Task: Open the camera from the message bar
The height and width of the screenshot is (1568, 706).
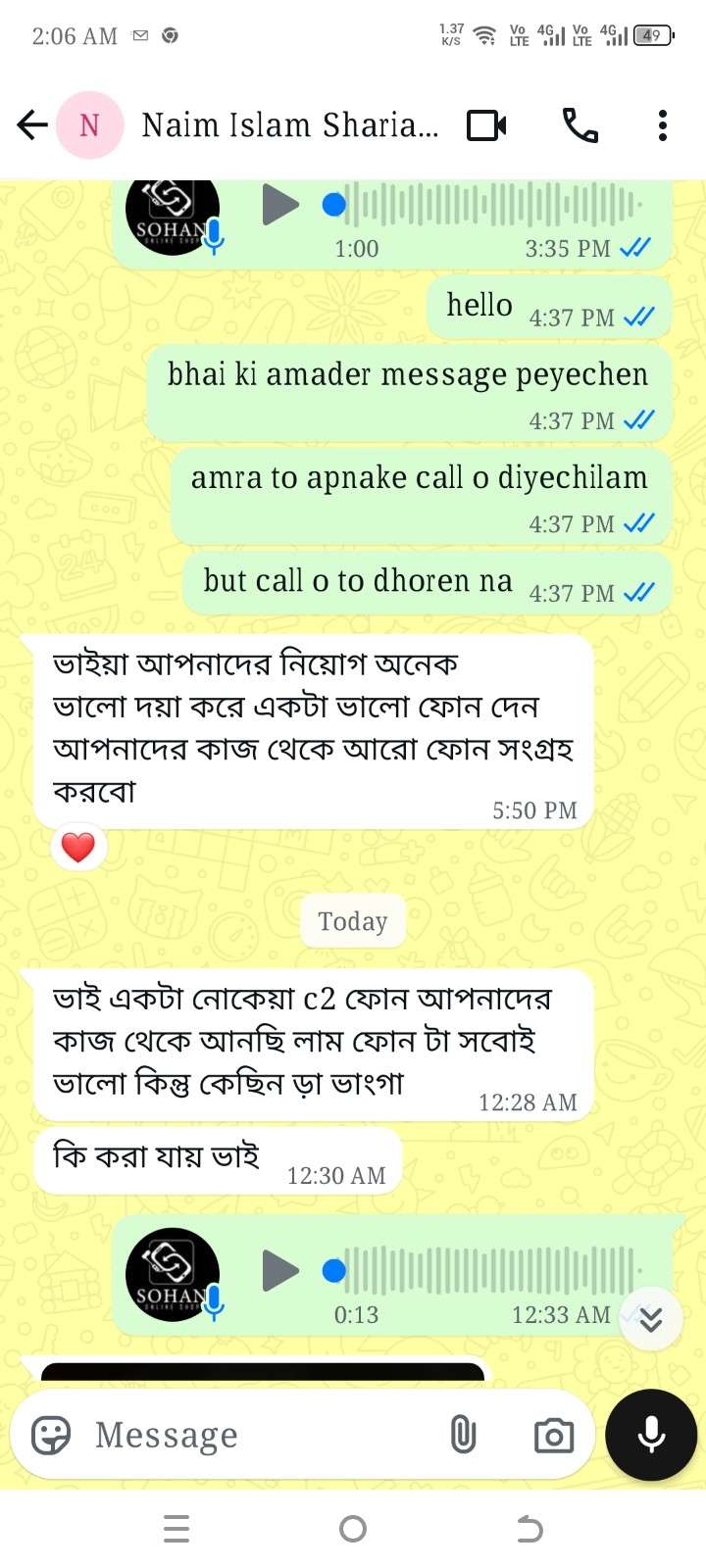Action: [x=554, y=1436]
